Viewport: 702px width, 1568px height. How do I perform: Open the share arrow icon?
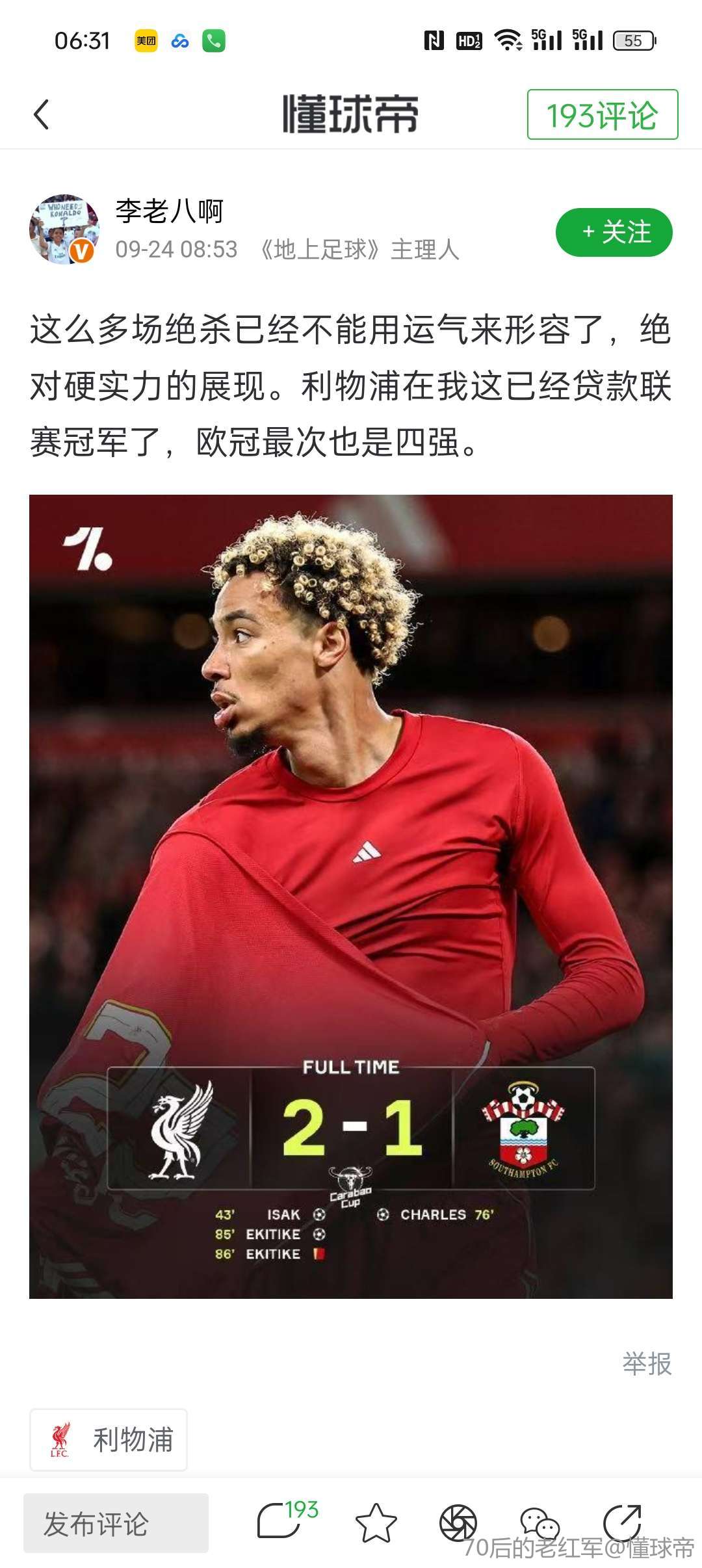pyautogui.click(x=622, y=1522)
